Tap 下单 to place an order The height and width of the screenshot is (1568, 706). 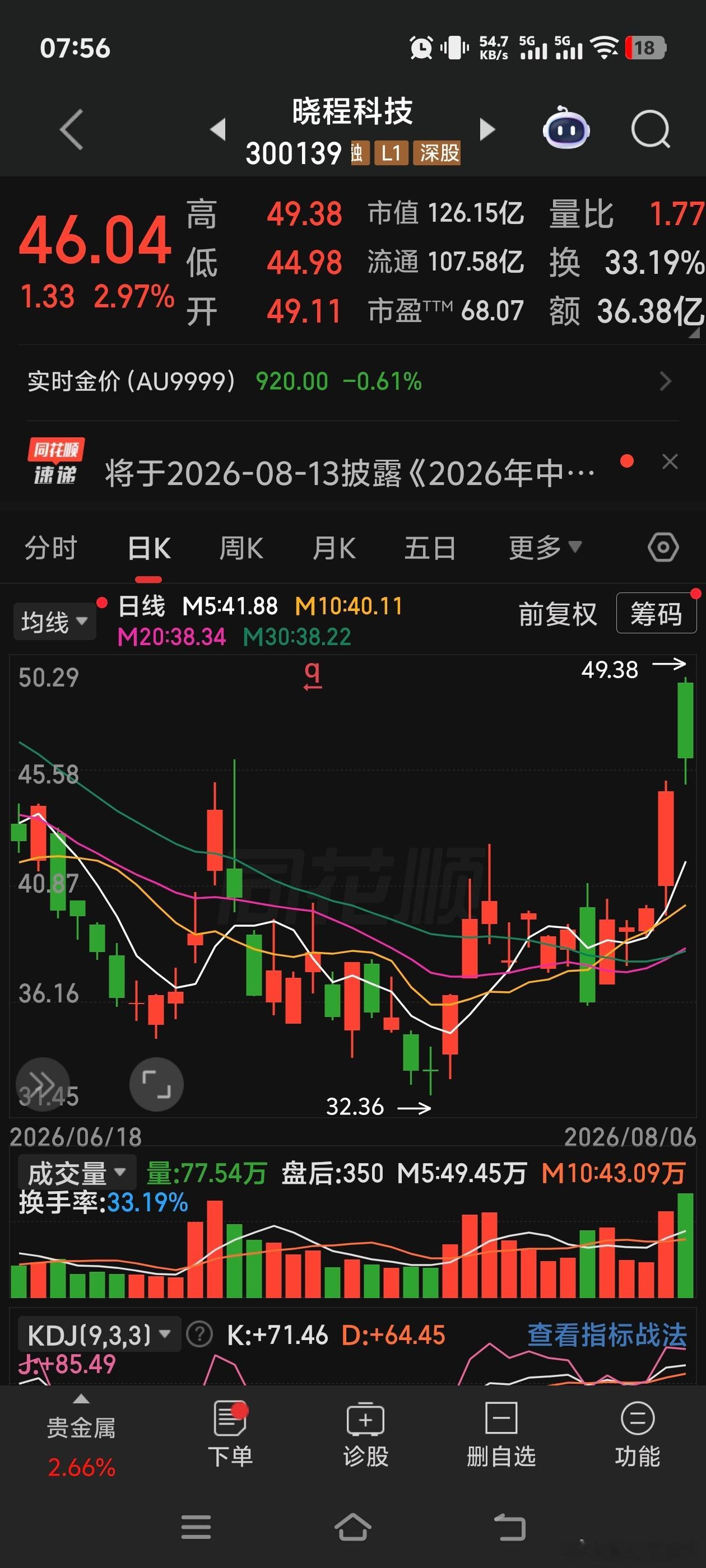[x=230, y=1435]
